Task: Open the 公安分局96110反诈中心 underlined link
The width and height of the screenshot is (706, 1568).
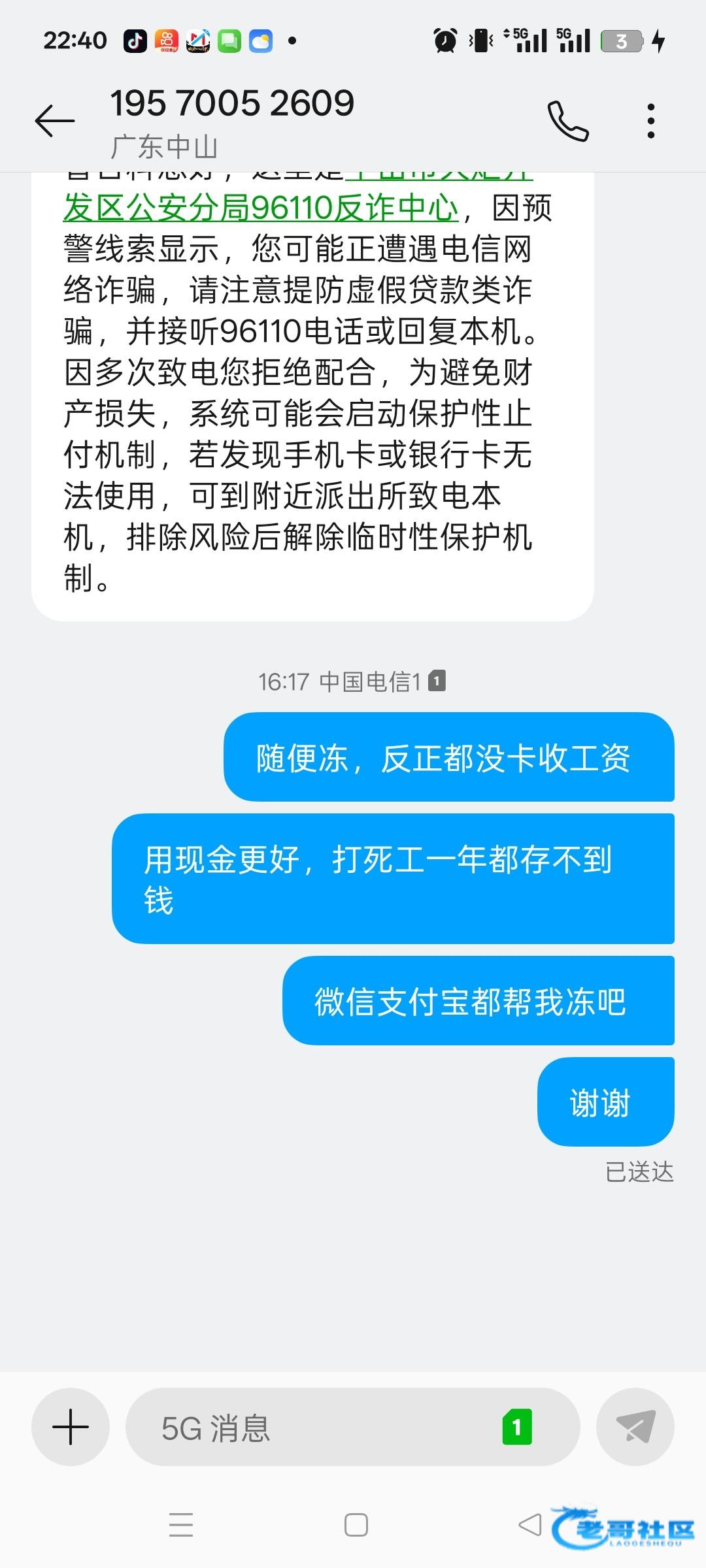Action: (261, 208)
